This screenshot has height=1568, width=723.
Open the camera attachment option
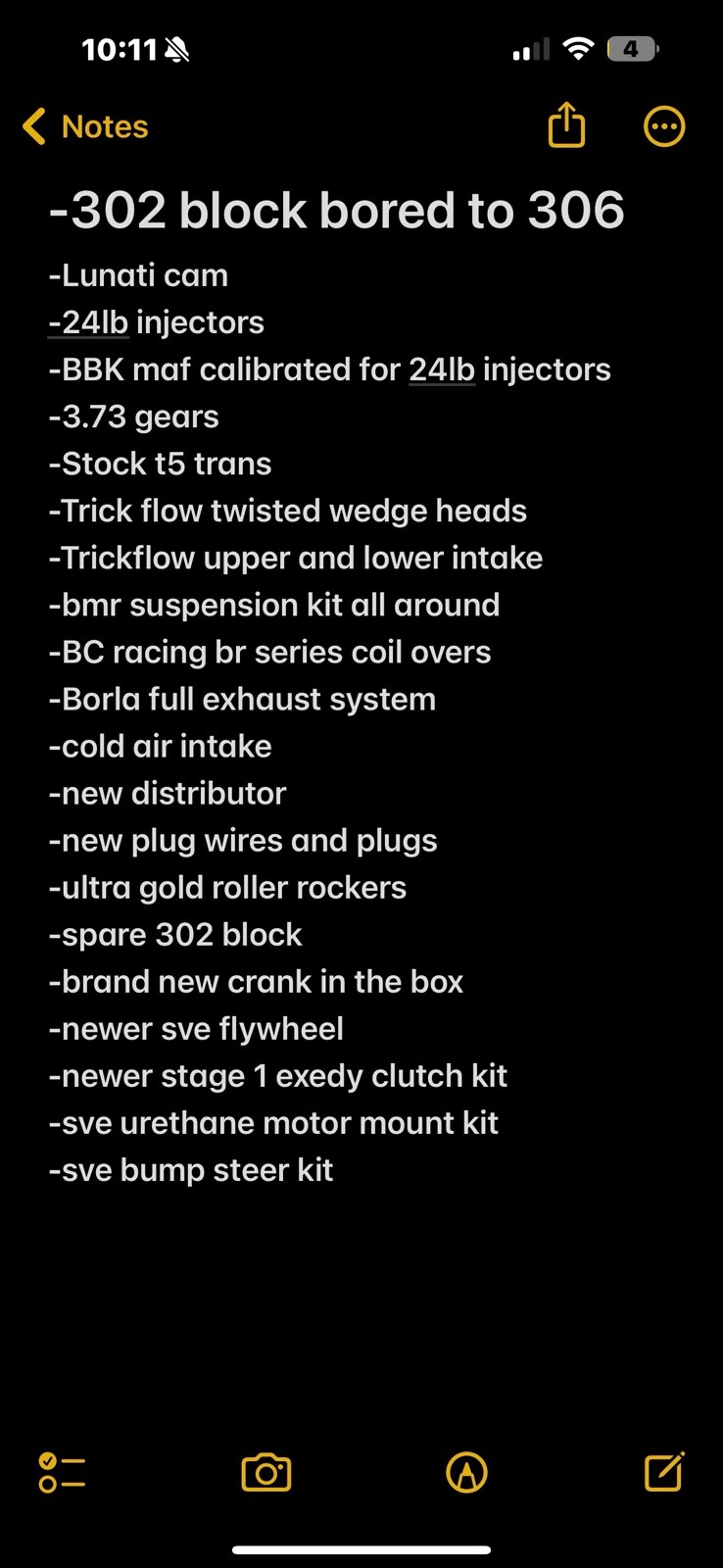click(x=266, y=1472)
